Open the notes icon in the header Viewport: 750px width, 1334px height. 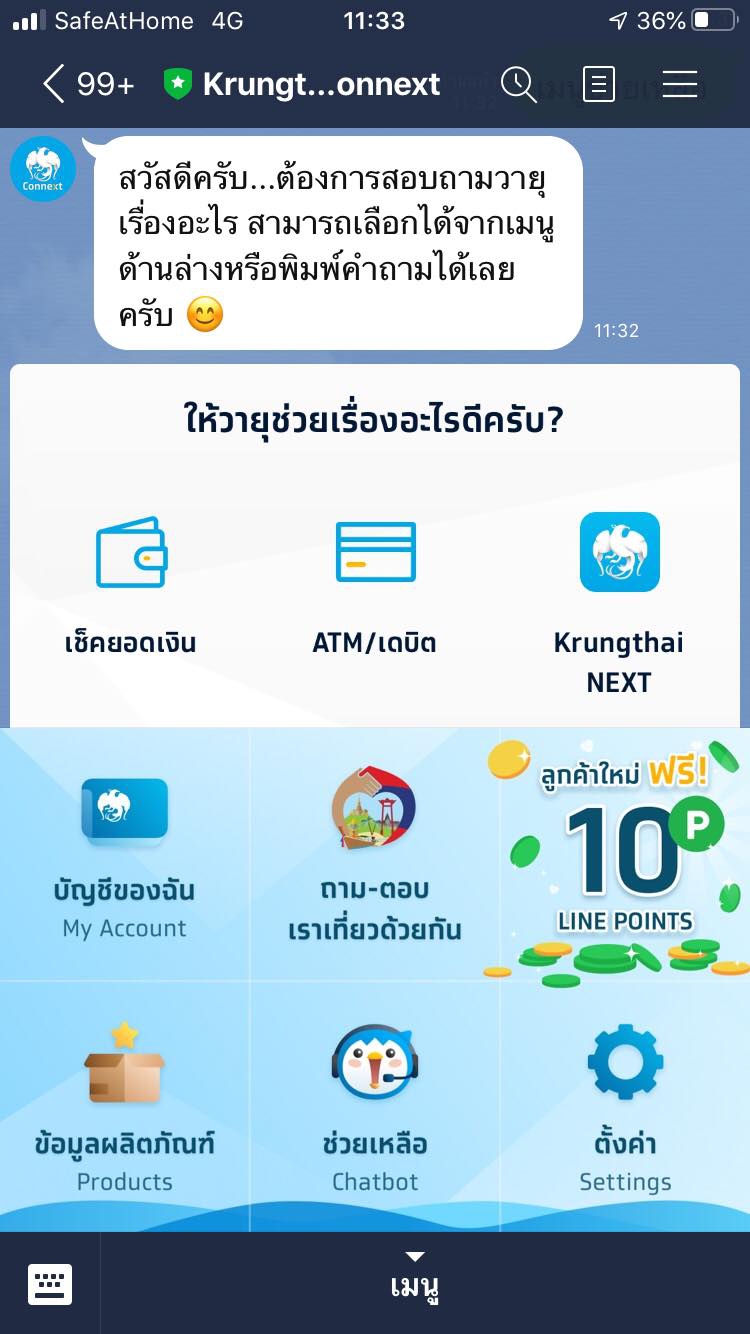598,85
